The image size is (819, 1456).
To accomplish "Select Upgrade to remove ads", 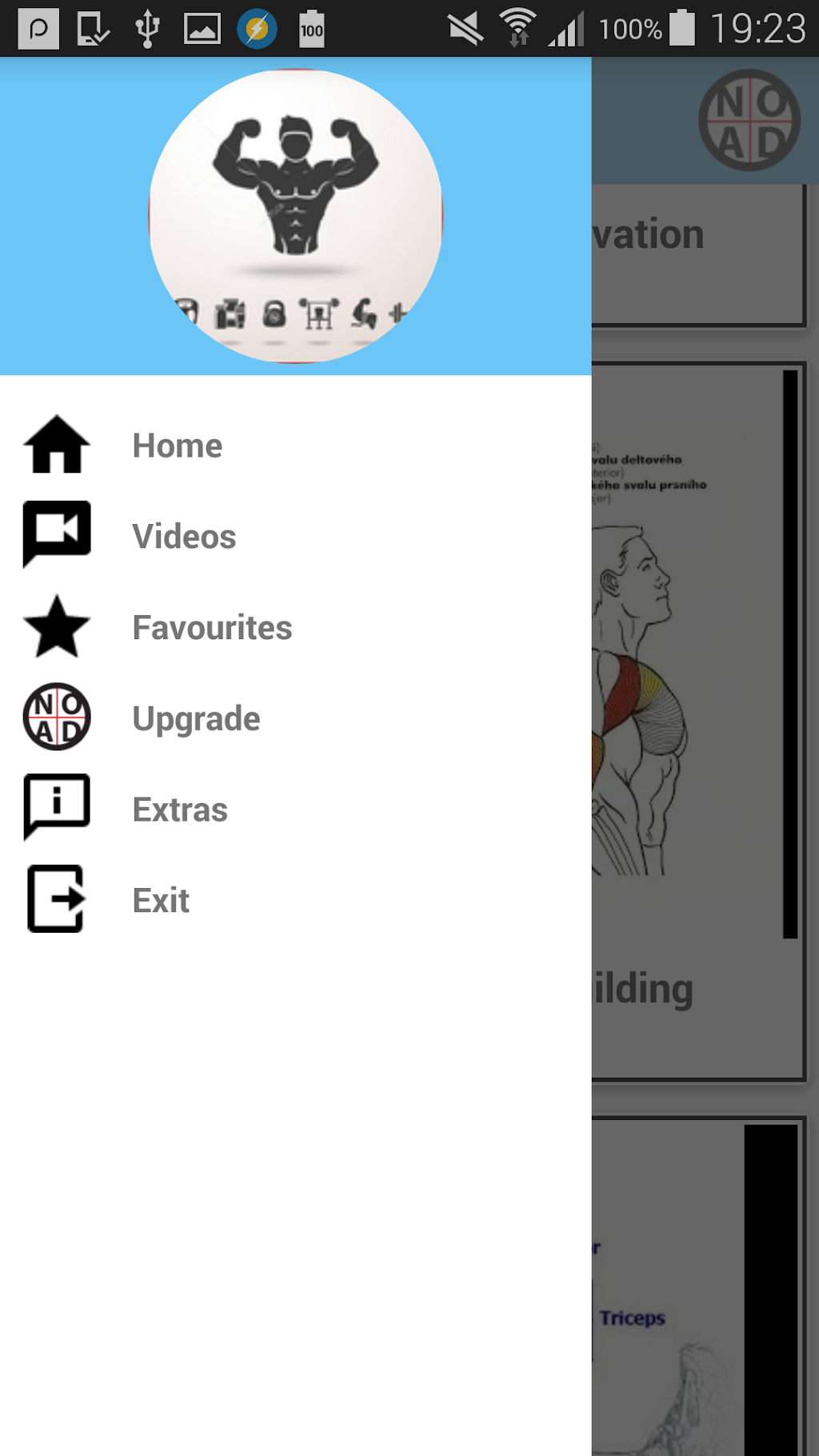I will (195, 718).
